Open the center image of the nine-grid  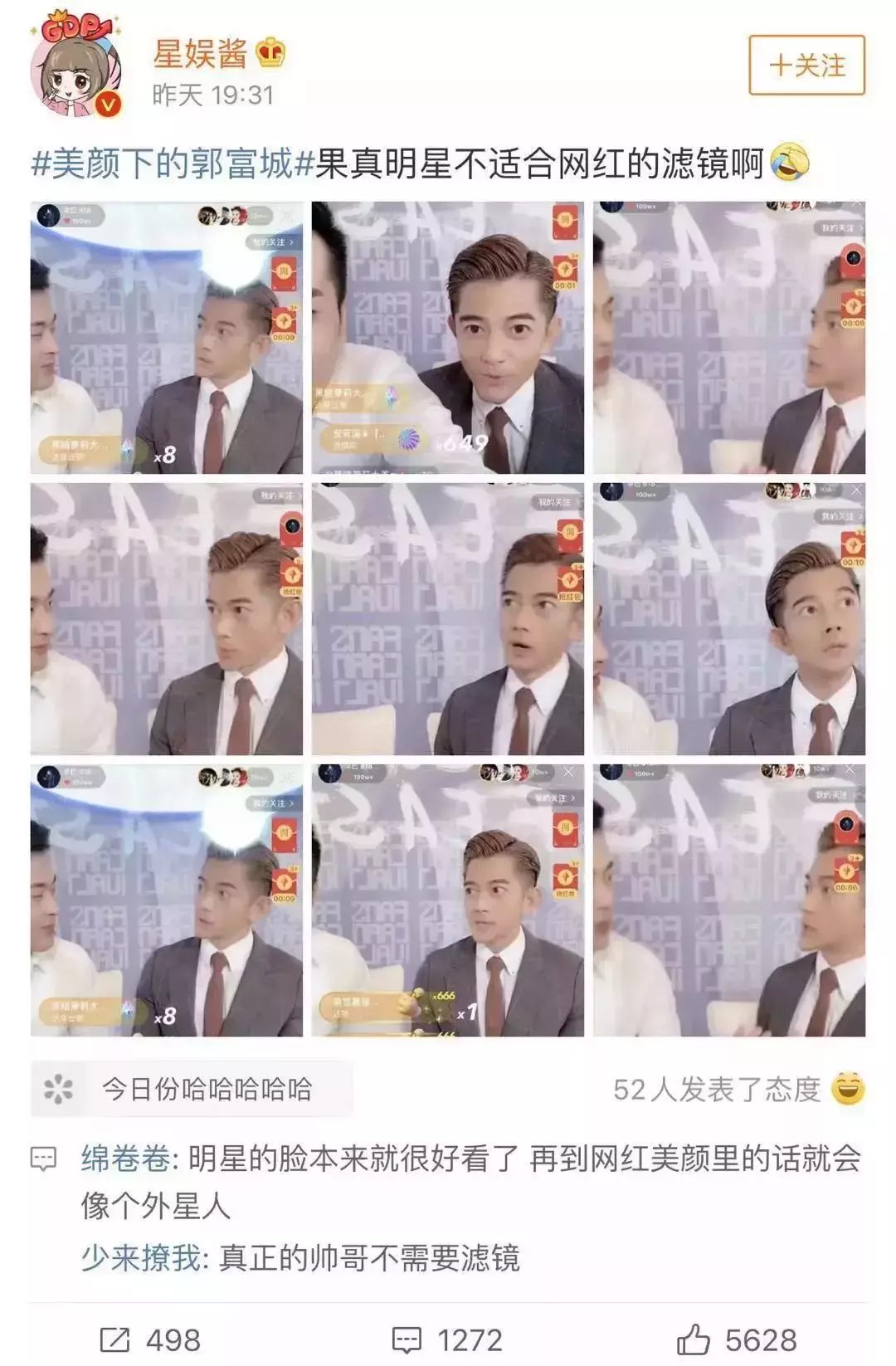tap(448, 614)
